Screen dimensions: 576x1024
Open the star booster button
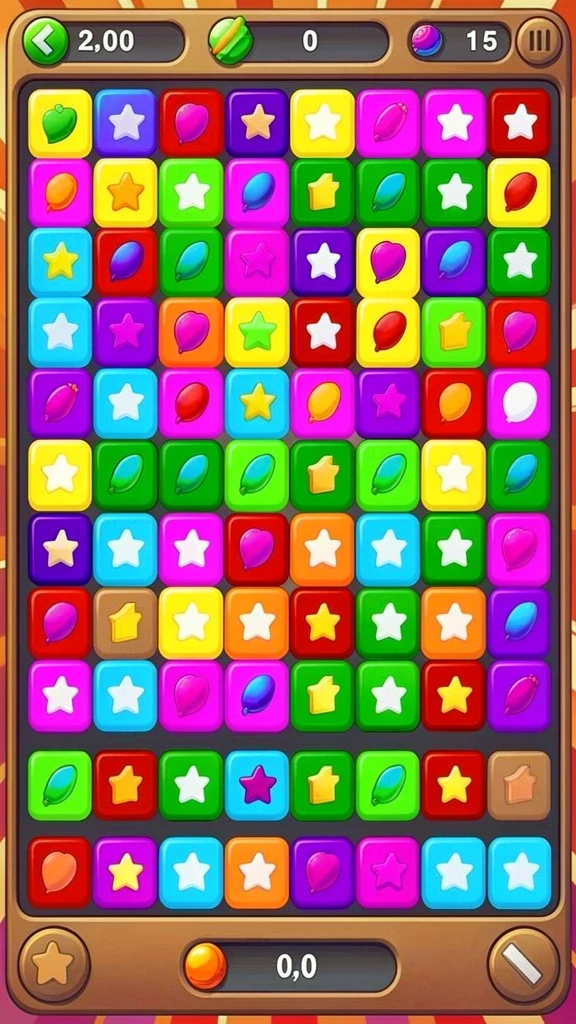(x=54, y=966)
